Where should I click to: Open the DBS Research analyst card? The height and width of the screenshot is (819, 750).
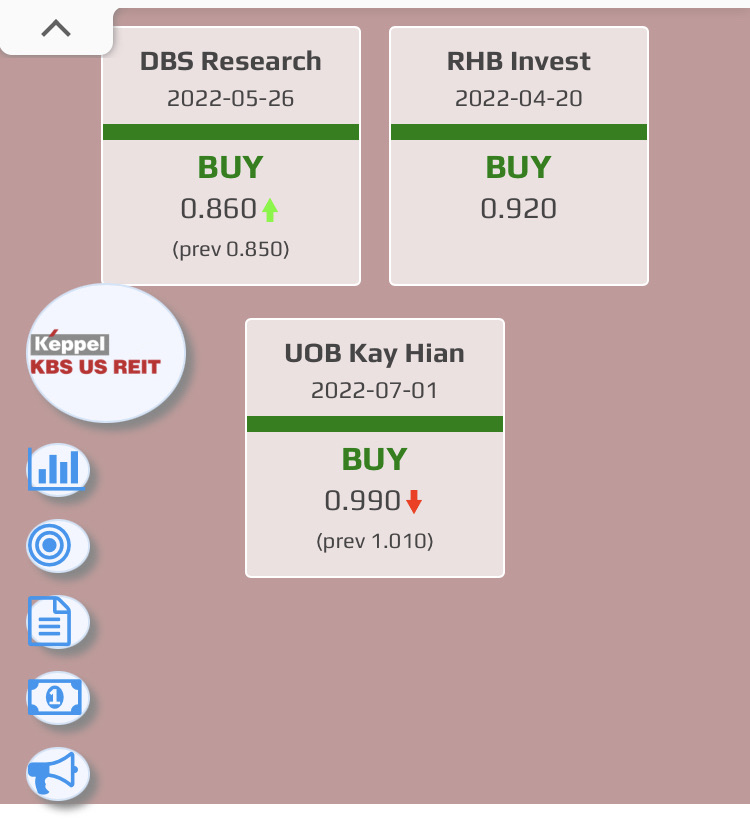(231, 156)
